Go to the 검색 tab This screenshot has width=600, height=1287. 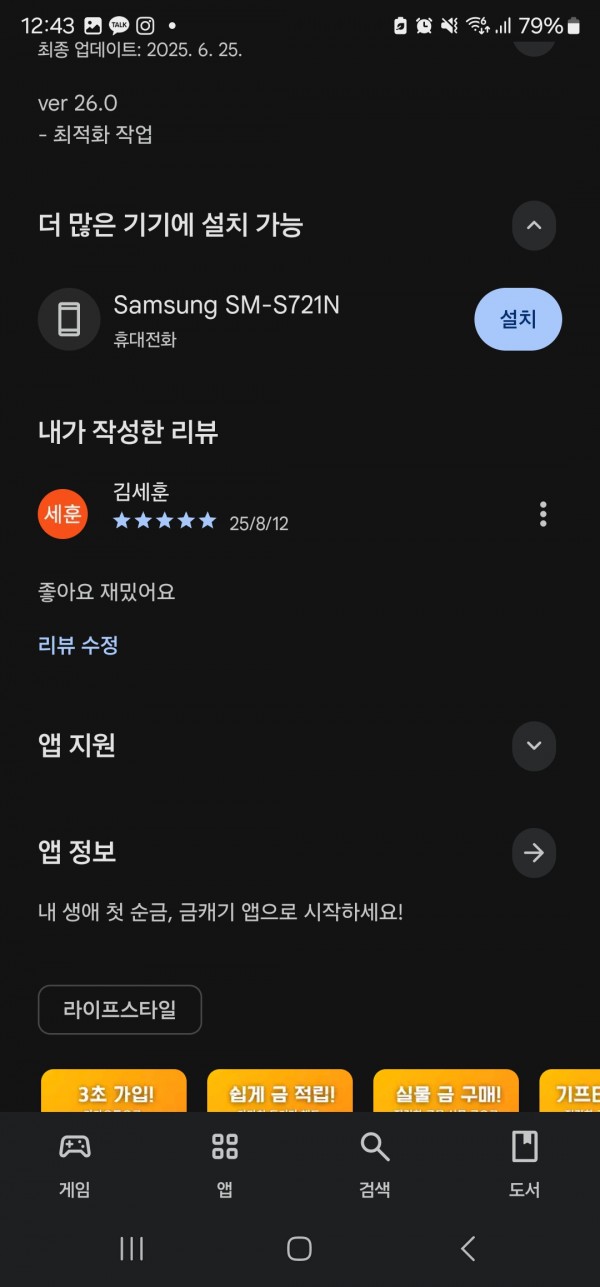(x=375, y=1164)
